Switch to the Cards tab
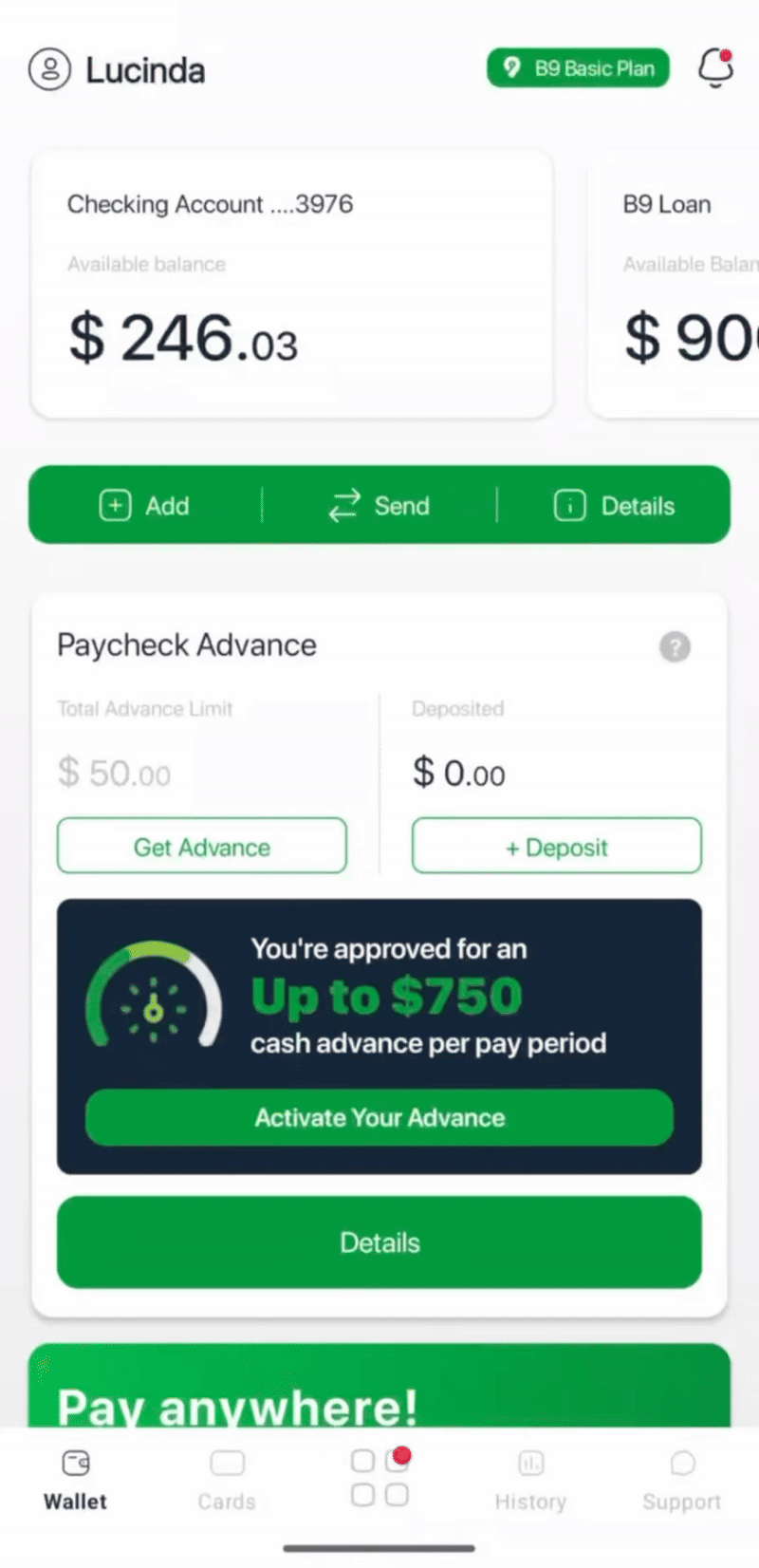The height and width of the screenshot is (1568, 759). coord(227,1480)
